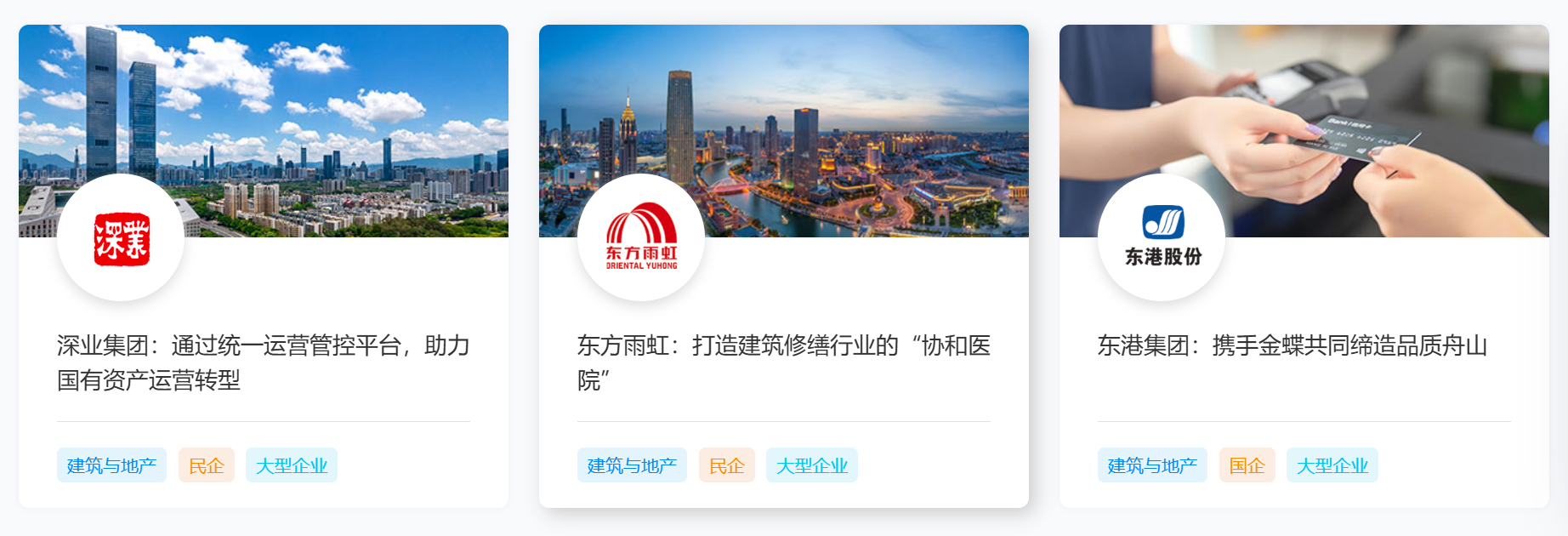Select 大型企业 tag on 深业集团 card
Screen dimensions: 1568x536
[x=292, y=465]
